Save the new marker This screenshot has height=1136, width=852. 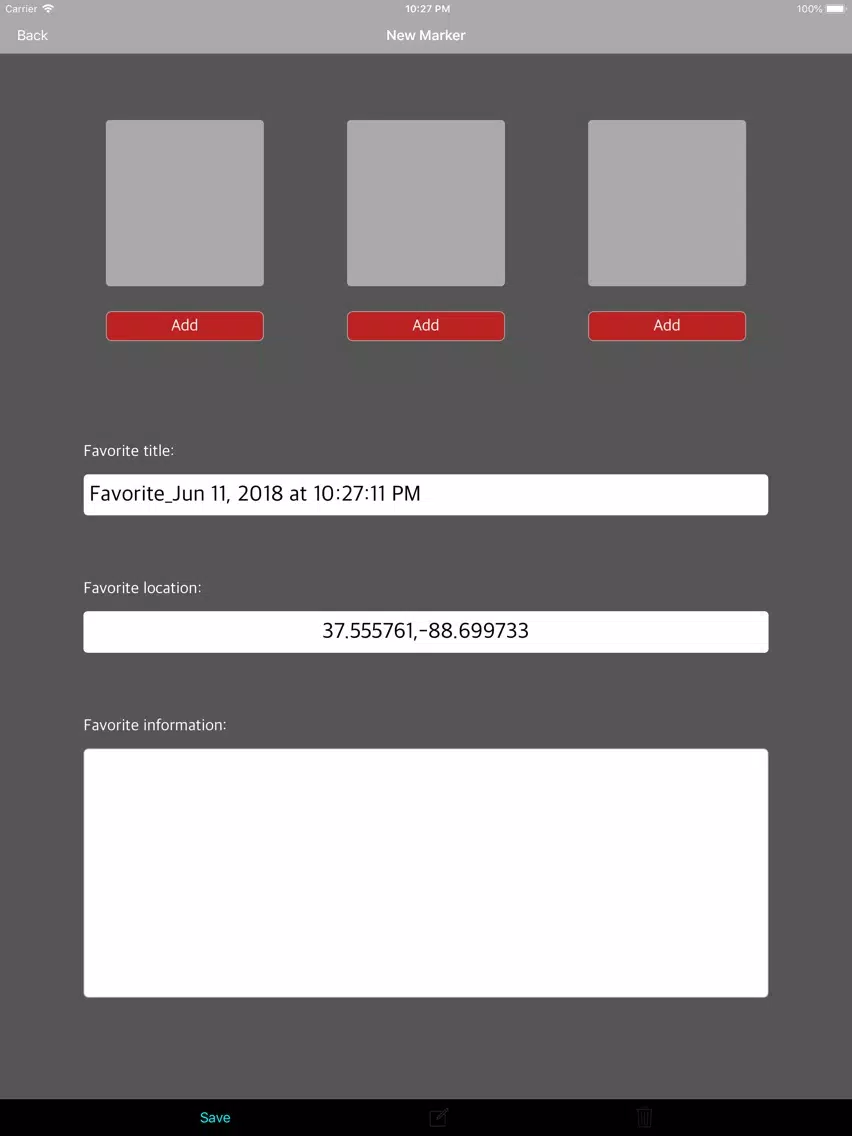pos(215,1117)
